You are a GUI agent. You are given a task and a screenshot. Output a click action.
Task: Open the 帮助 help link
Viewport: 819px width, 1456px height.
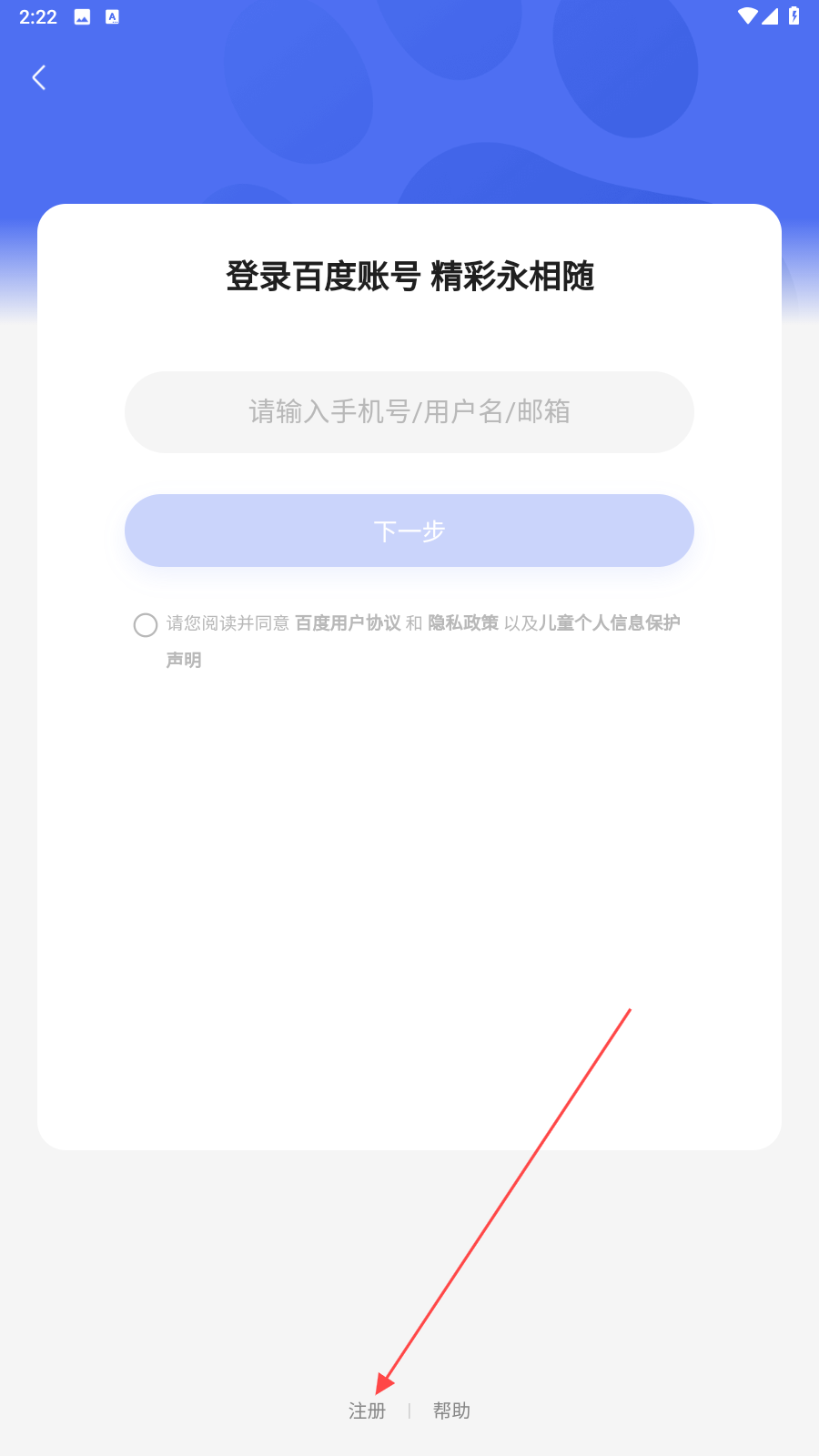click(x=451, y=1410)
